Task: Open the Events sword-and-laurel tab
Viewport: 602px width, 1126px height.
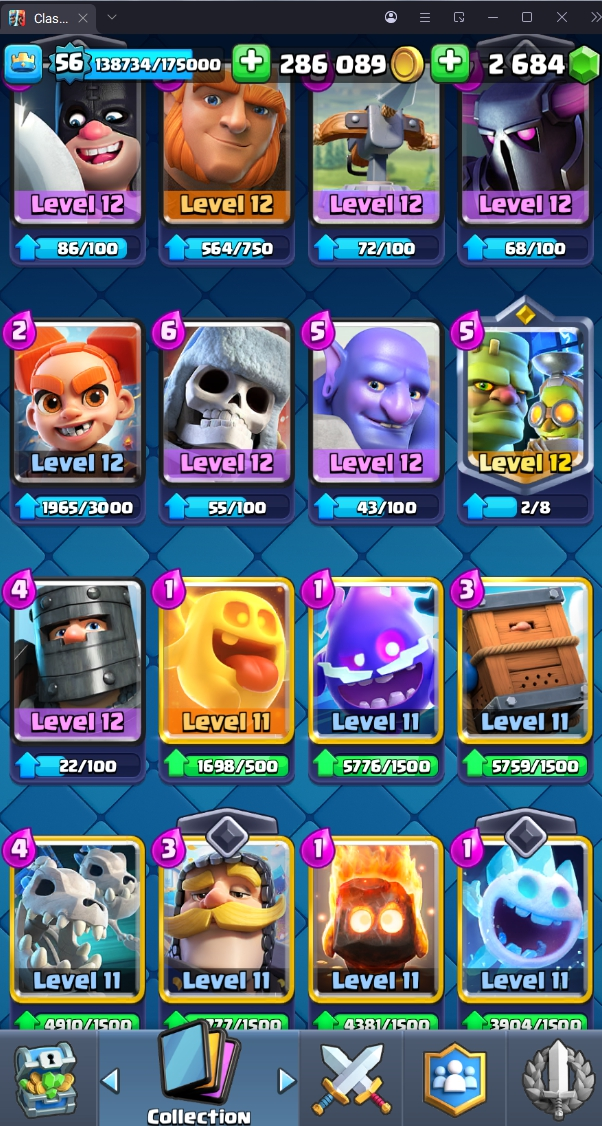Action: [556, 1079]
